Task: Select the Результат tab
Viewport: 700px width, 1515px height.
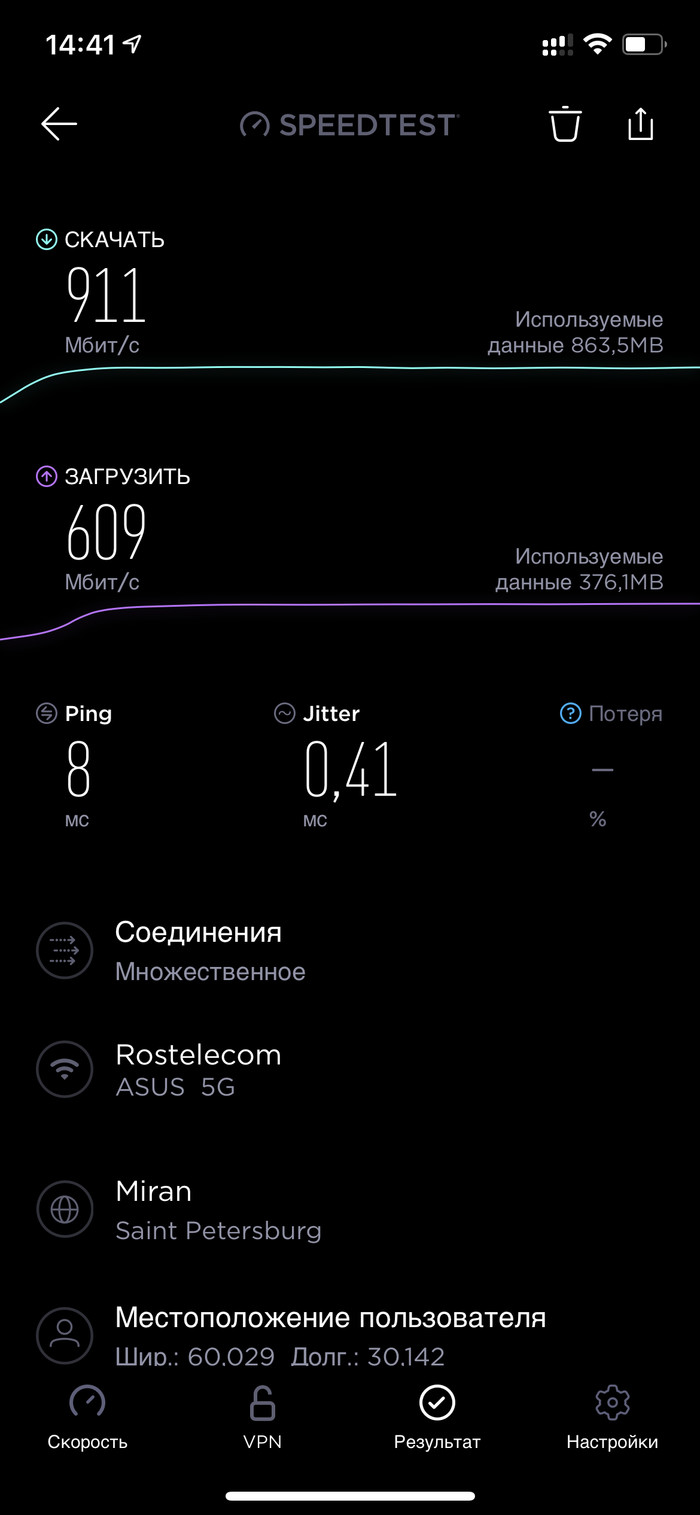Action: [x=437, y=1418]
